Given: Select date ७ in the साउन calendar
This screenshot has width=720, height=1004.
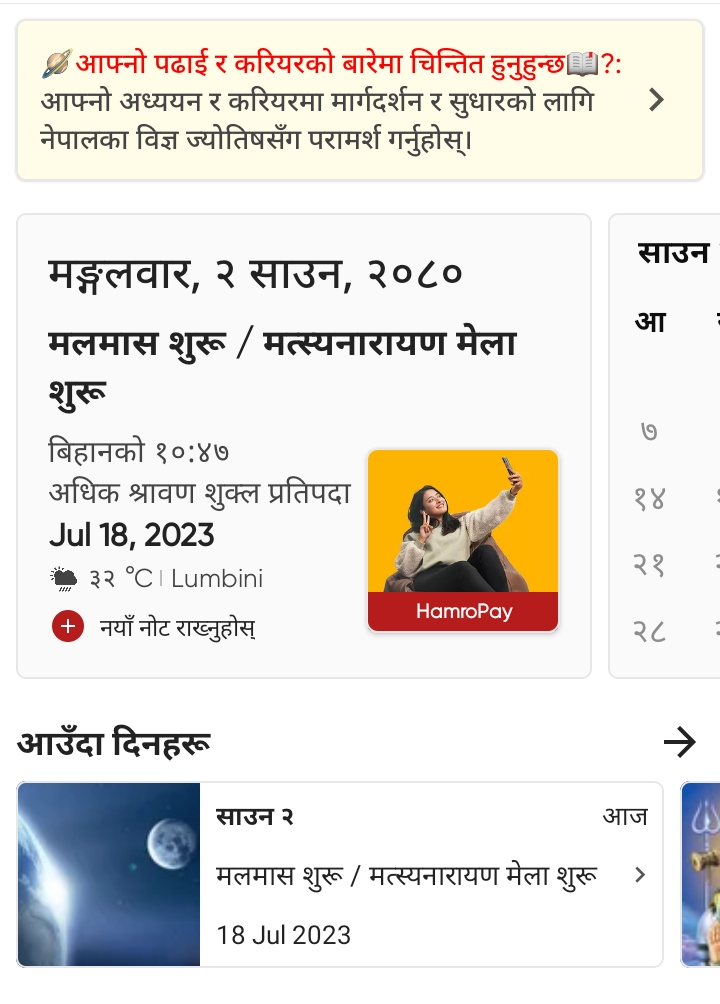Looking at the screenshot, I should point(650,433).
